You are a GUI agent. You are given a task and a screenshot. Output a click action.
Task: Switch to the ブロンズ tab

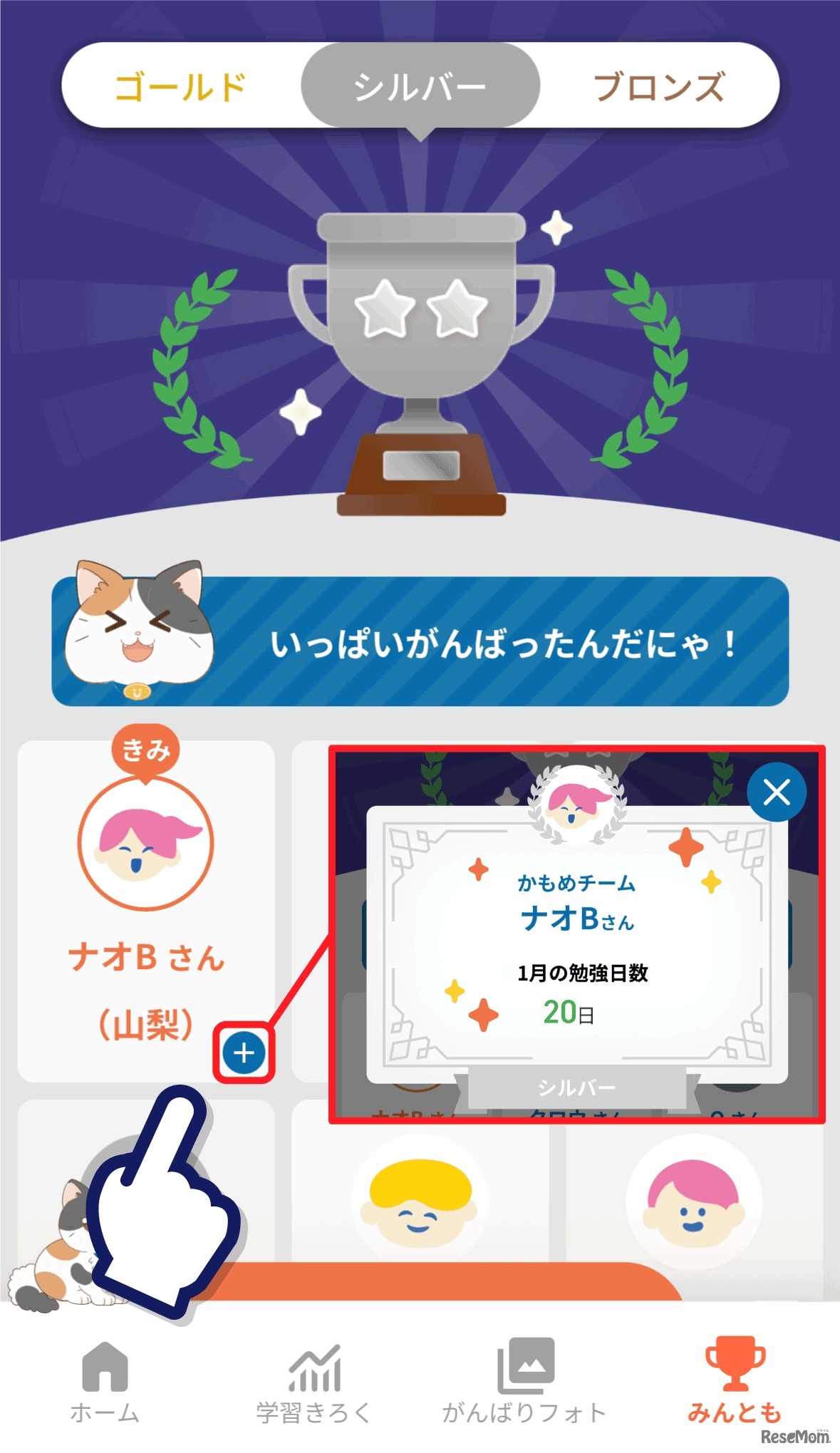(x=659, y=87)
